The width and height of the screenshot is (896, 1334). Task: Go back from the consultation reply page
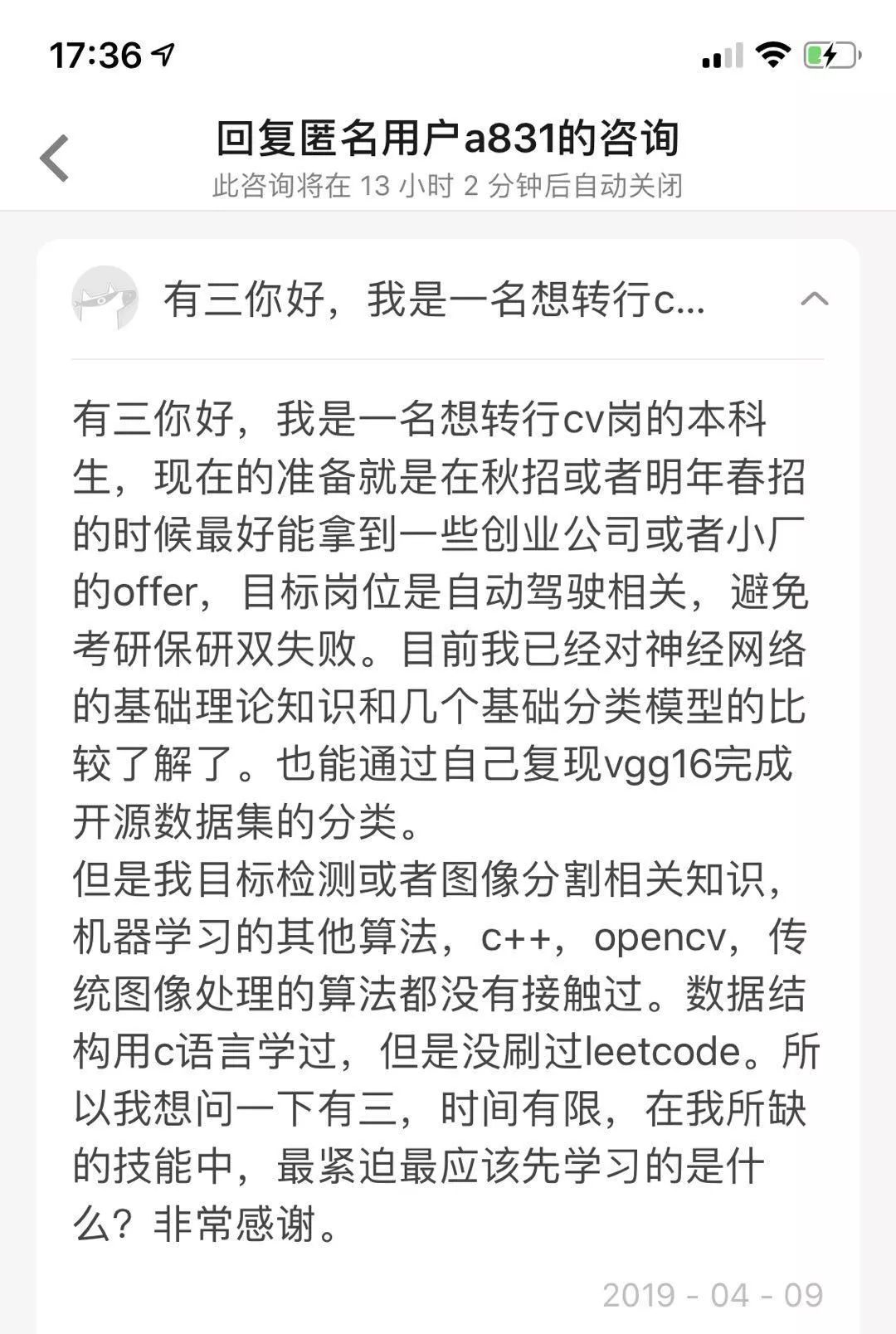55,158
